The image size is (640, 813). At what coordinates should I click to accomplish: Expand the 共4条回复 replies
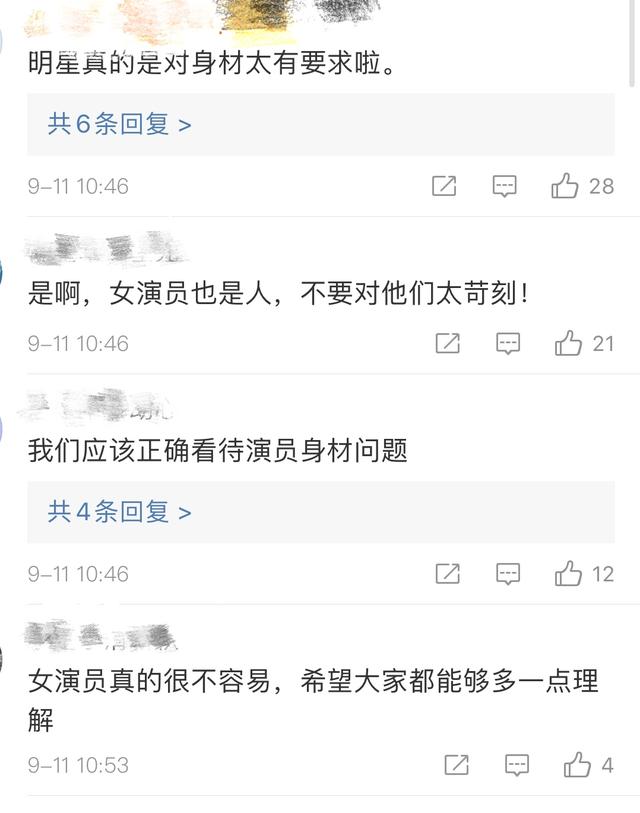tap(120, 512)
